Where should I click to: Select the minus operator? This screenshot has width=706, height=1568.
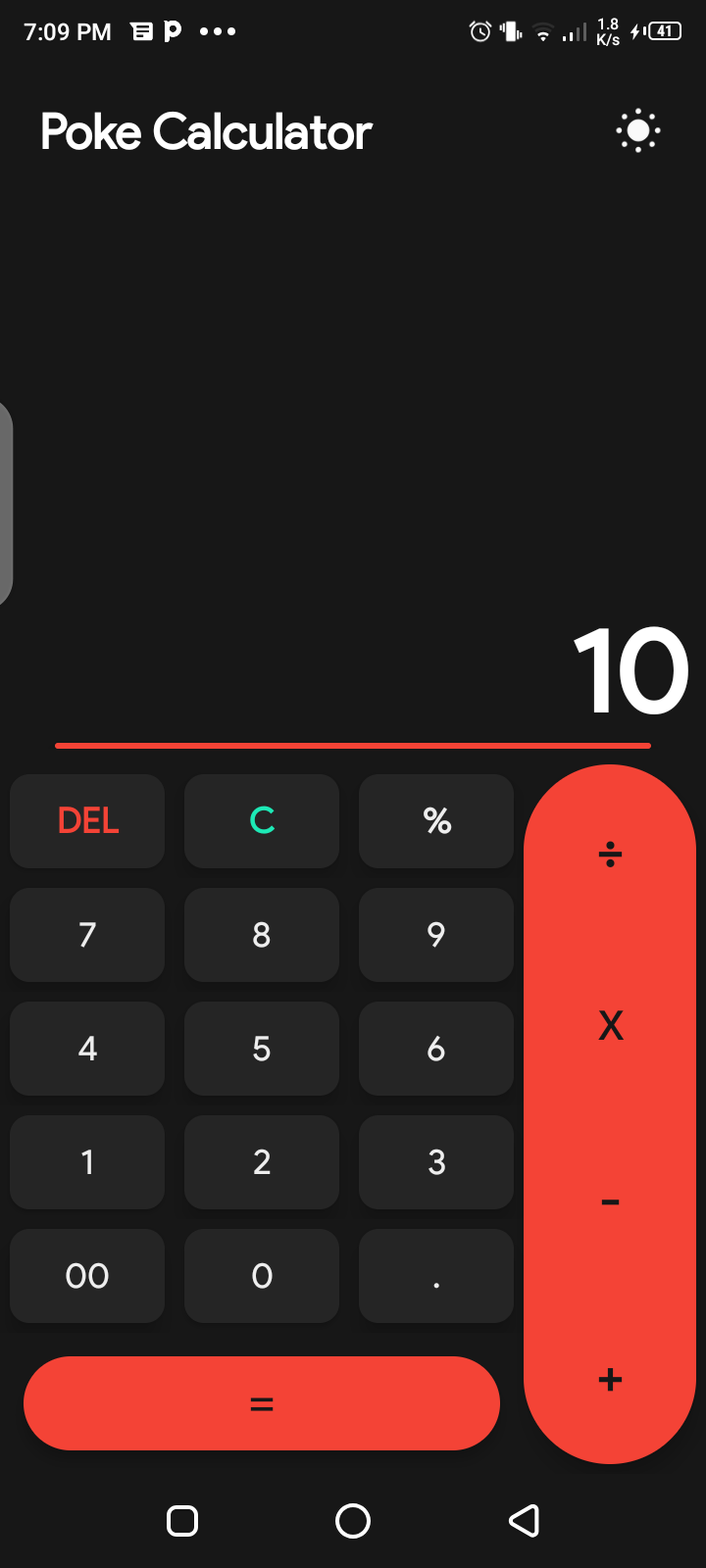(x=610, y=1202)
